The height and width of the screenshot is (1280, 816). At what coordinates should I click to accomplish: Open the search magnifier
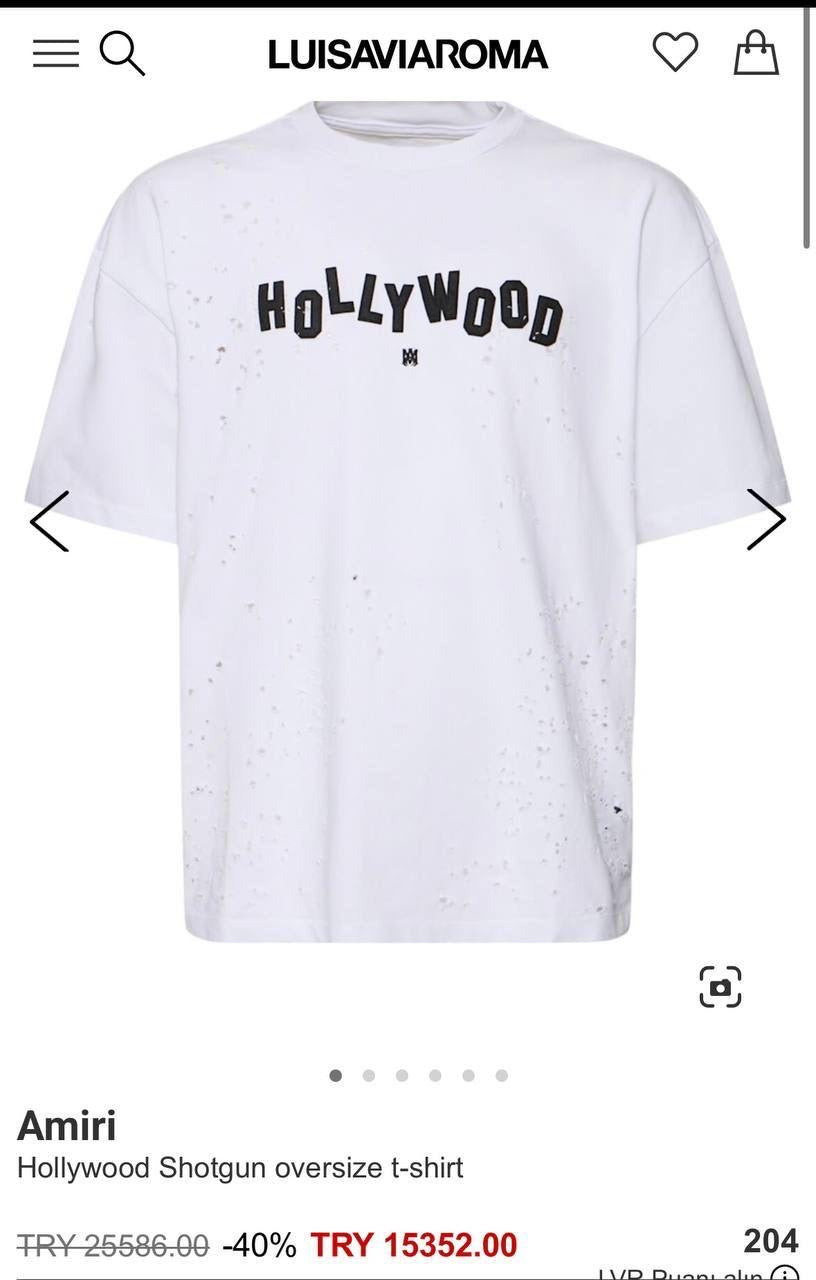pos(122,52)
